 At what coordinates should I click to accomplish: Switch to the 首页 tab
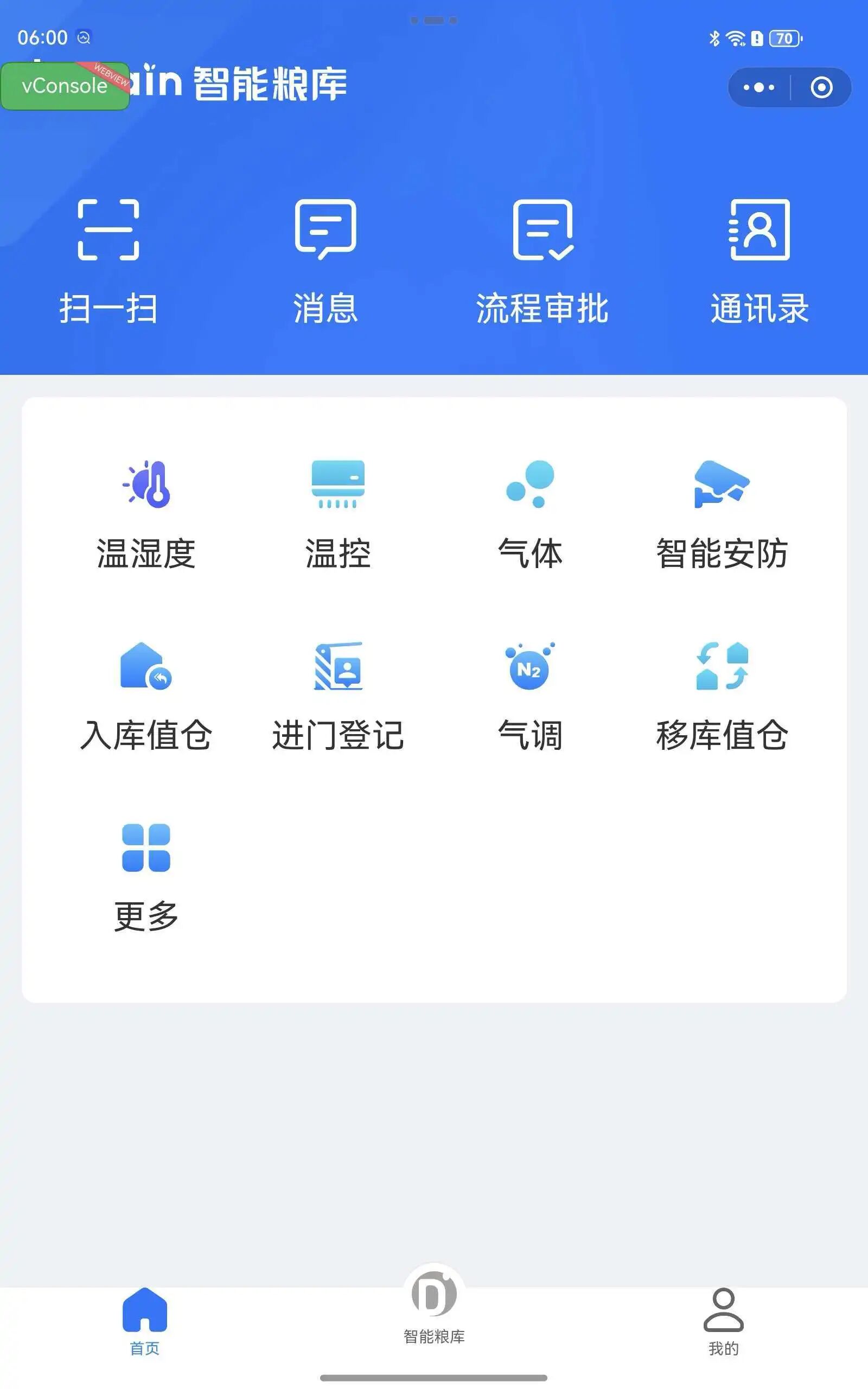[x=145, y=1321]
